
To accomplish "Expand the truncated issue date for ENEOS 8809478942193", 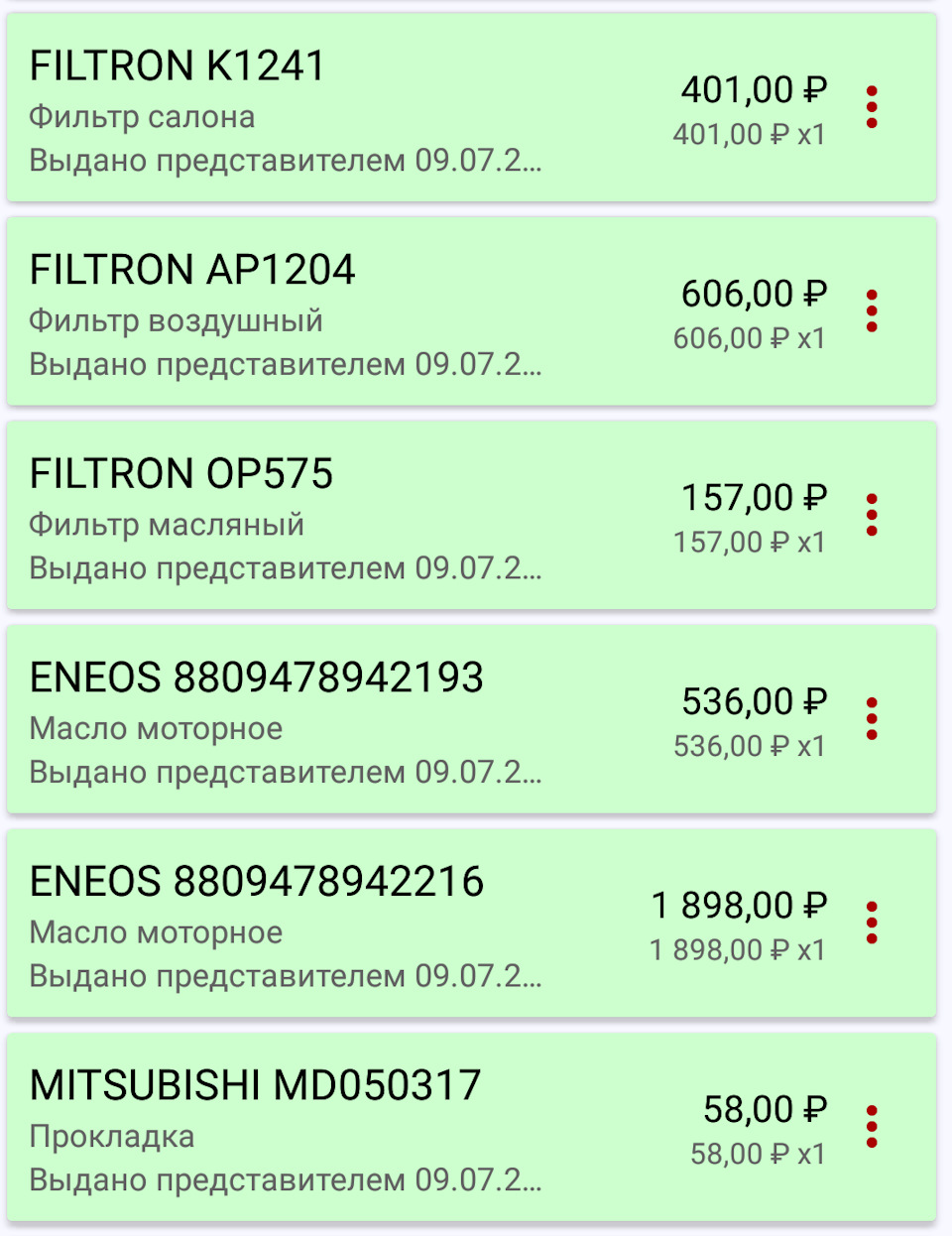I will click(x=286, y=770).
